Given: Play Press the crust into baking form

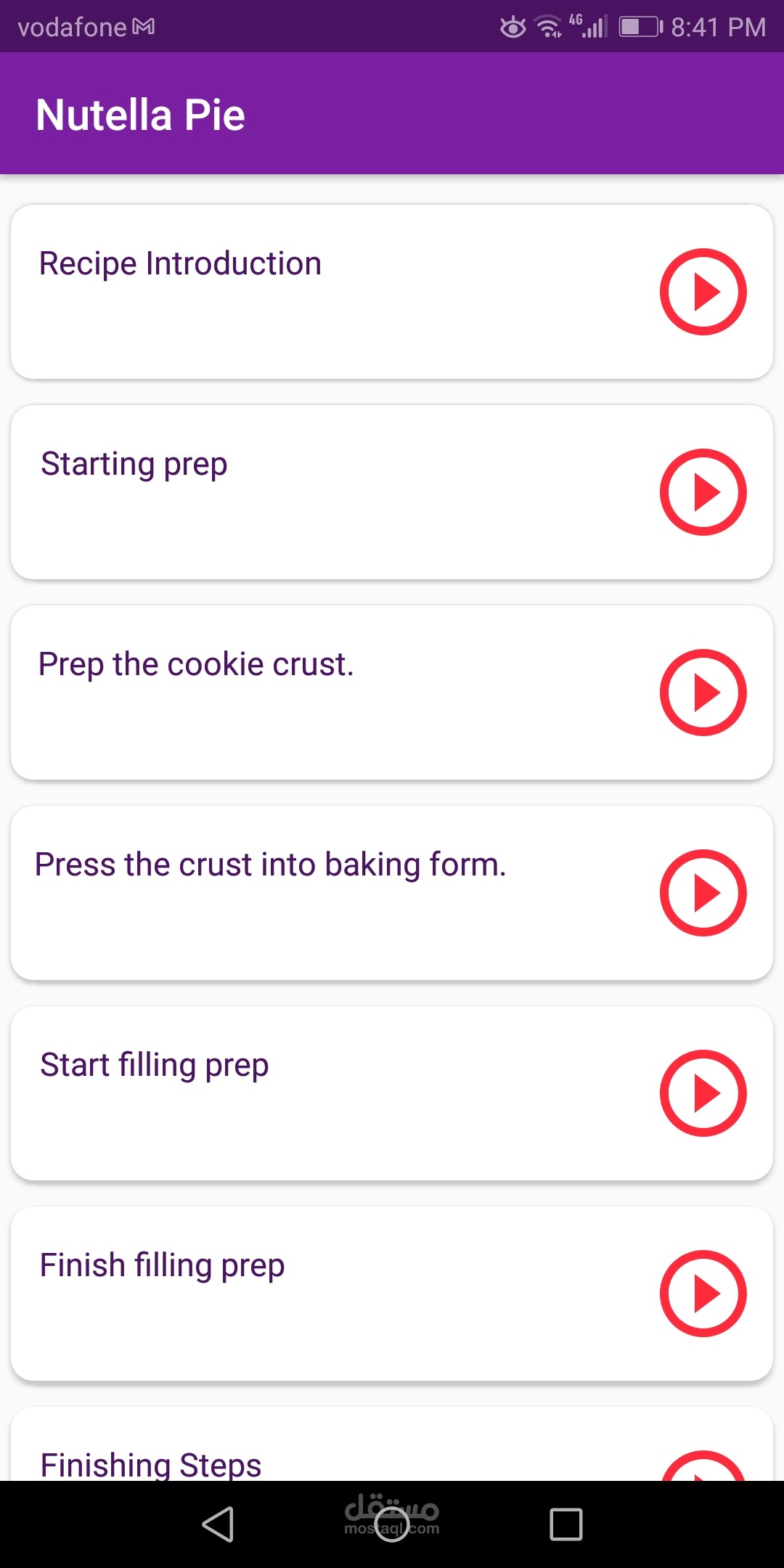Looking at the screenshot, I should (703, 893).
